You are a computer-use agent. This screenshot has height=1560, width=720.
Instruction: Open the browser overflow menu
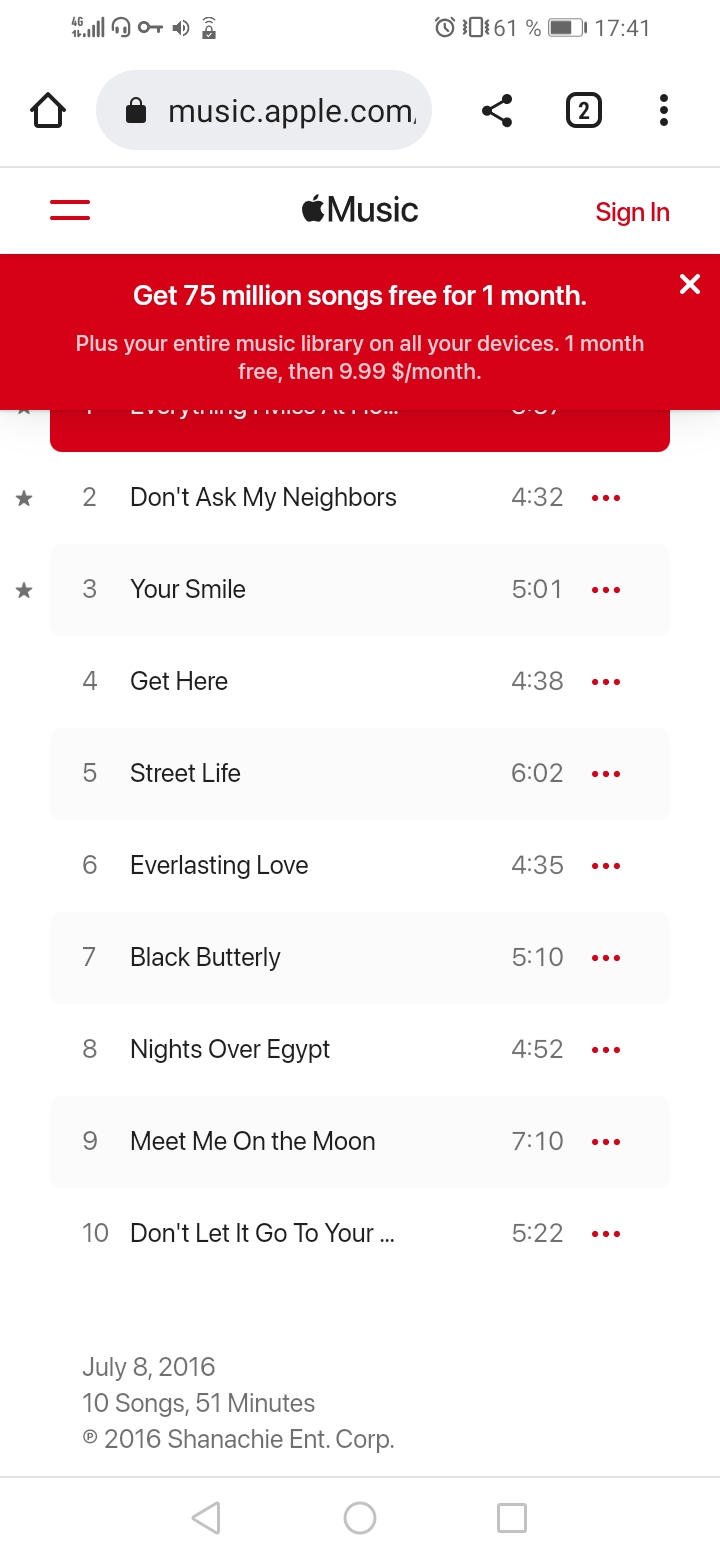pyautogui.click(x=663, y=110)
